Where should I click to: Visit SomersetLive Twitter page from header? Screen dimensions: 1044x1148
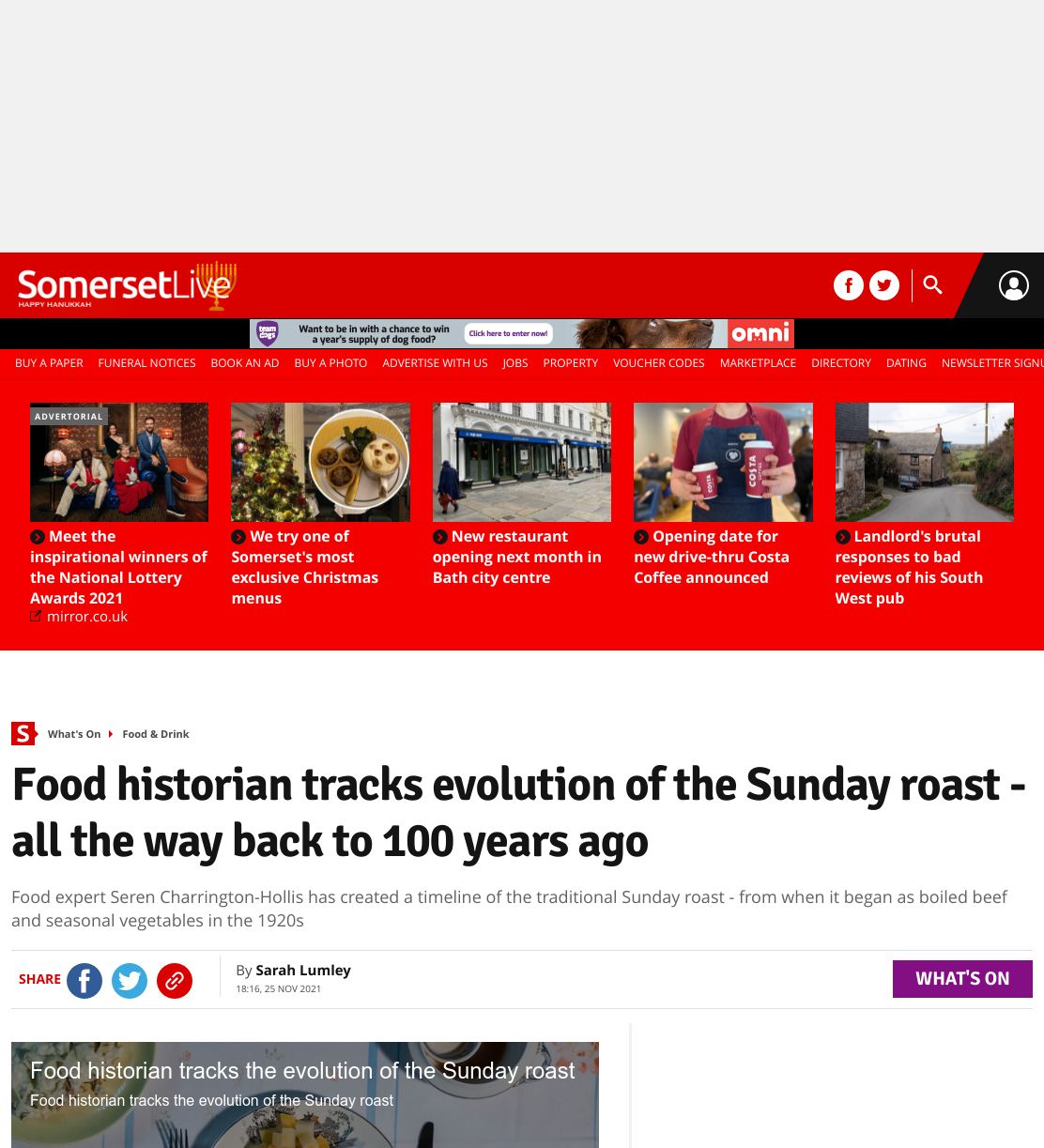coord(884,285)
